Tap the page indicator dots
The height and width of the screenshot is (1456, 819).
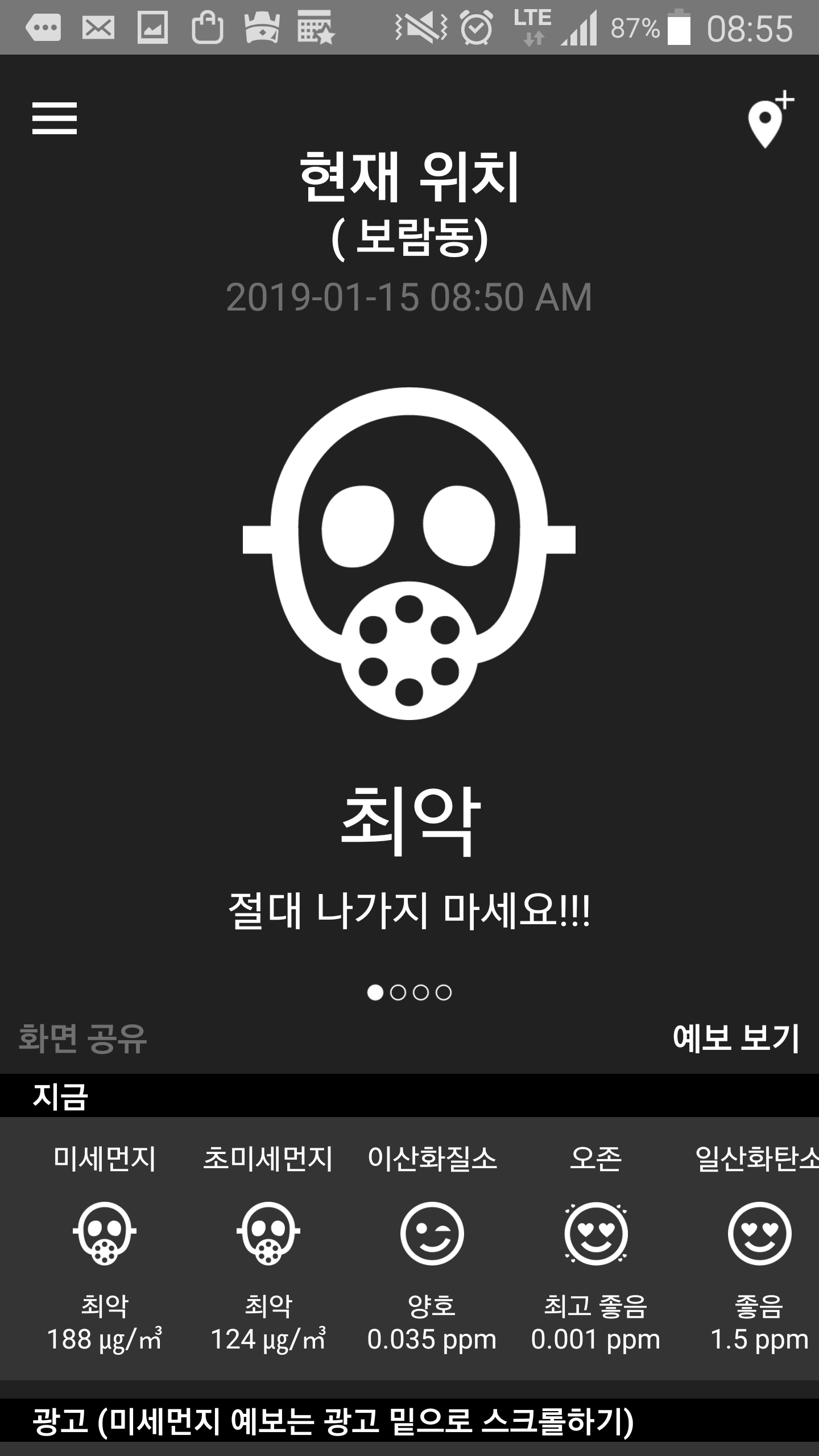point(409,992)
